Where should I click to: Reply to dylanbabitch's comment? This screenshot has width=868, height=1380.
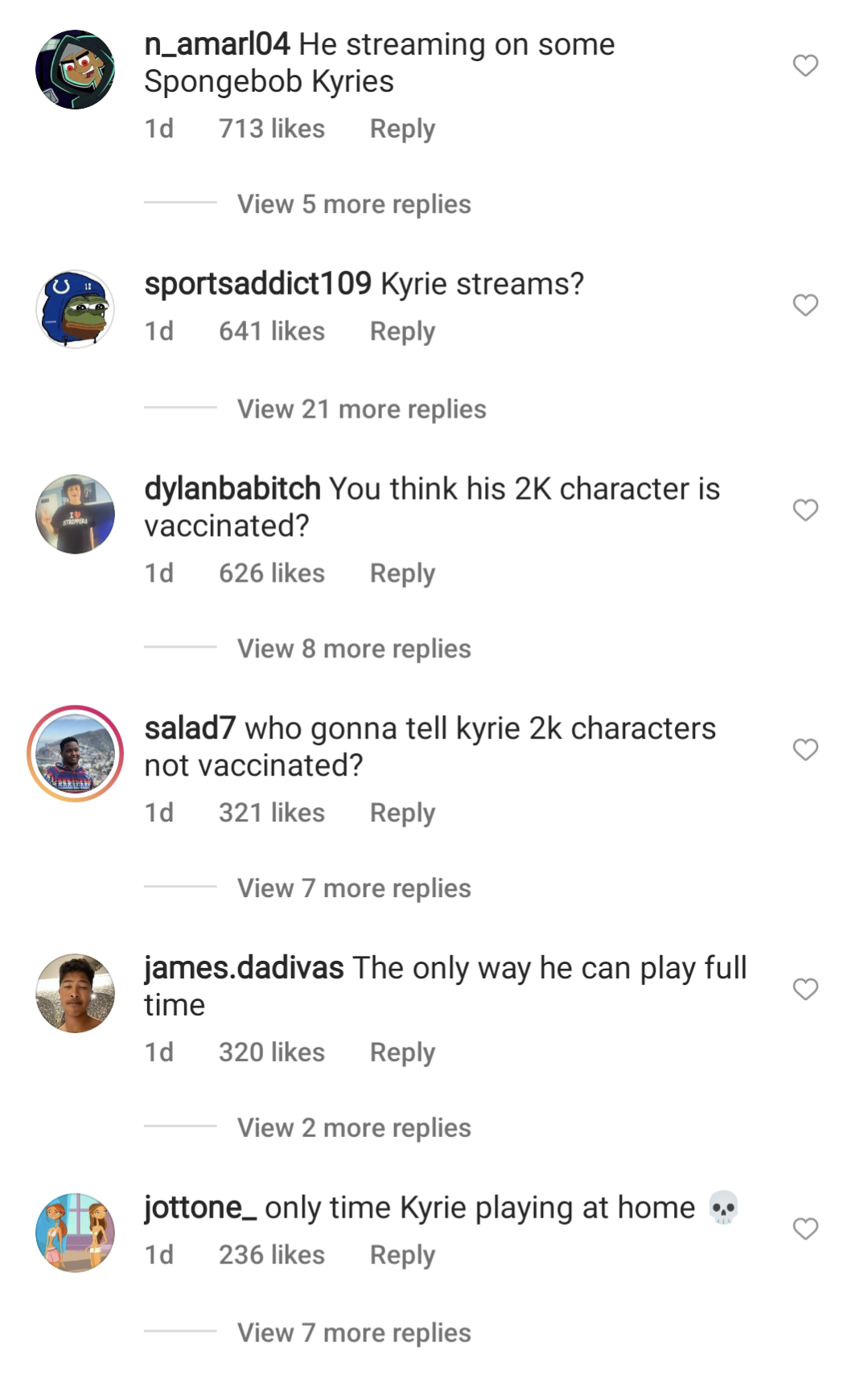(401, 574)
